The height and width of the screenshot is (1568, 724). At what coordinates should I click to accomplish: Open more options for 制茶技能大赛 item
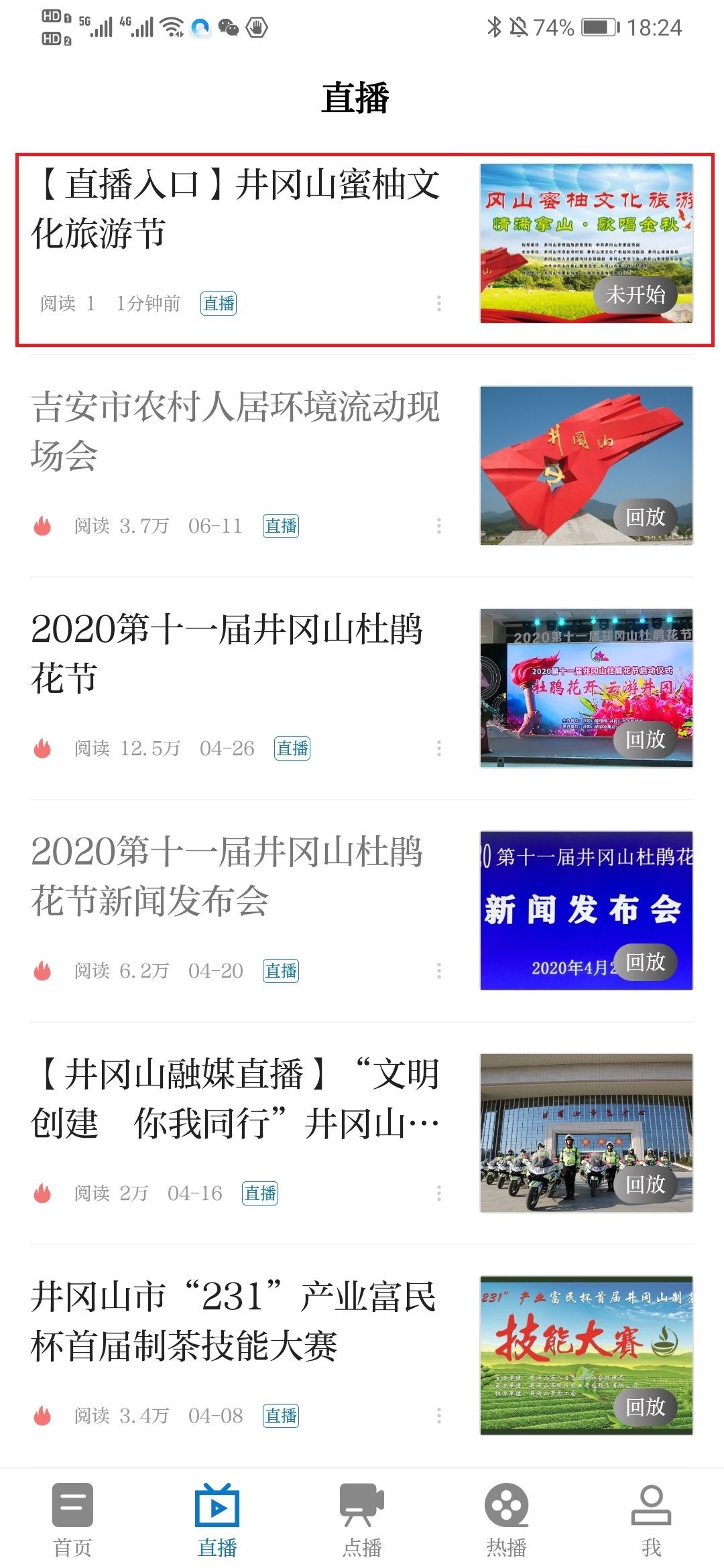pos(439,1416)
